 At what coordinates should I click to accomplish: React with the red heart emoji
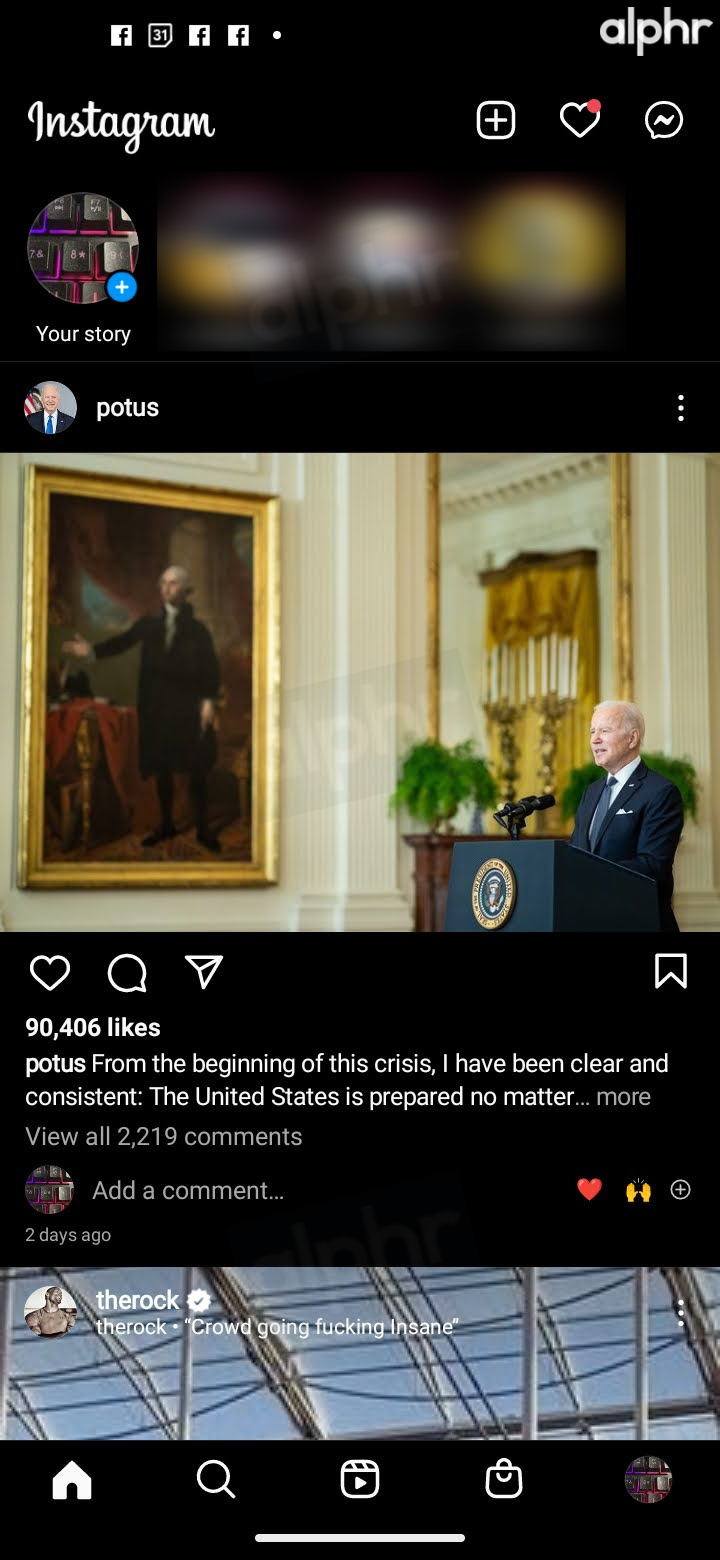(x=589, y=1190)
